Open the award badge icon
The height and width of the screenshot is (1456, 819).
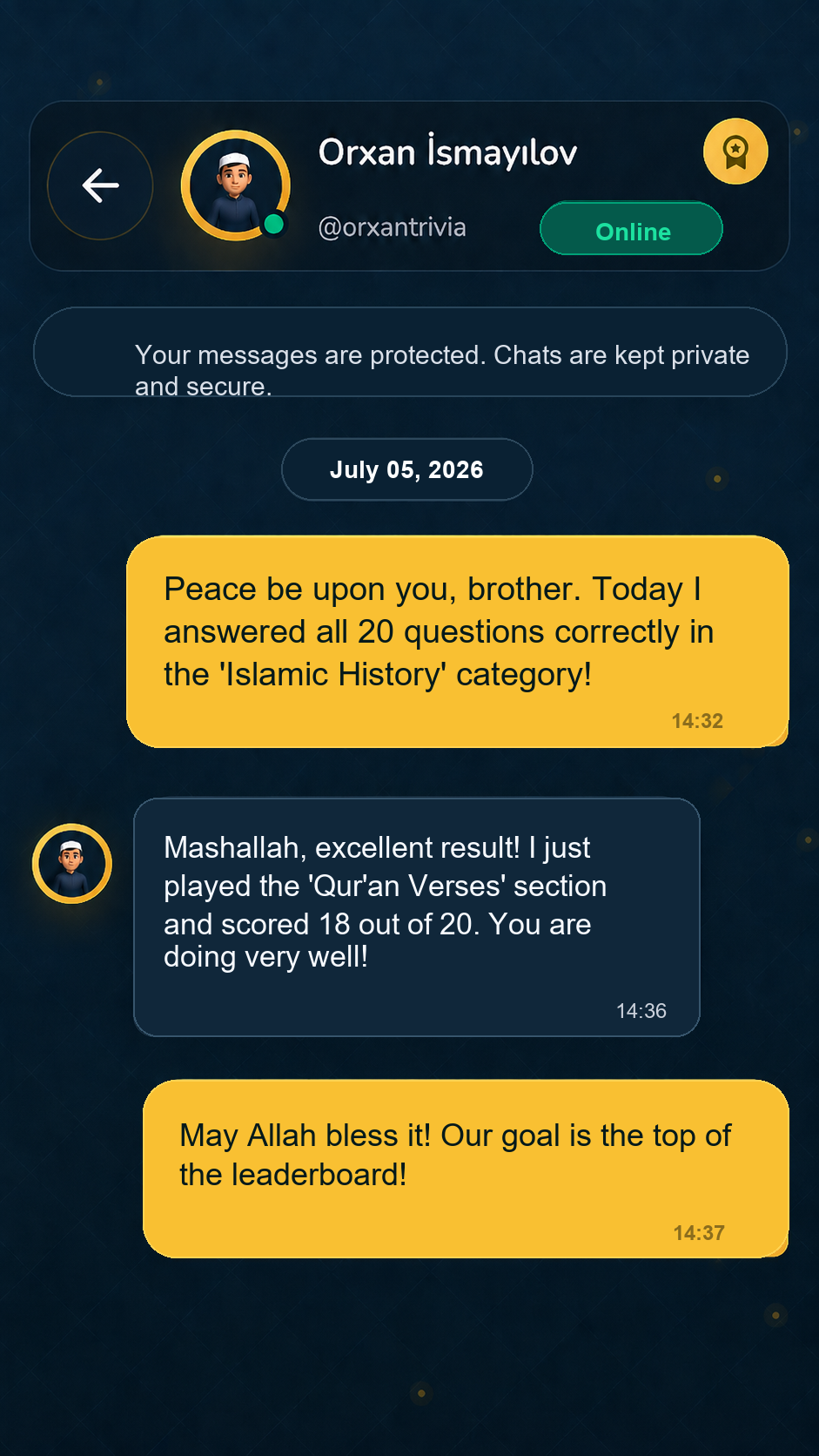coord(735,152)
